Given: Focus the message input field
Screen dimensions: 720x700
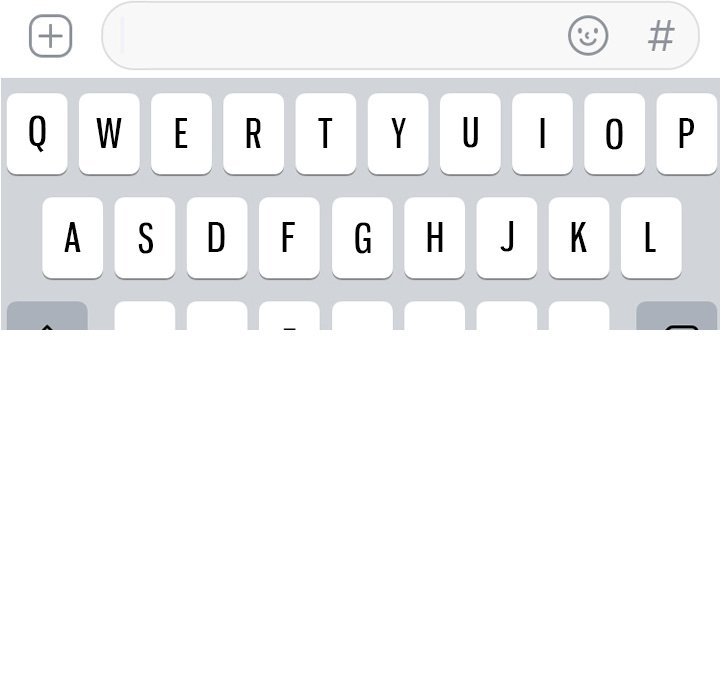Looking at the screenshot, I should [x=340, y=37].
